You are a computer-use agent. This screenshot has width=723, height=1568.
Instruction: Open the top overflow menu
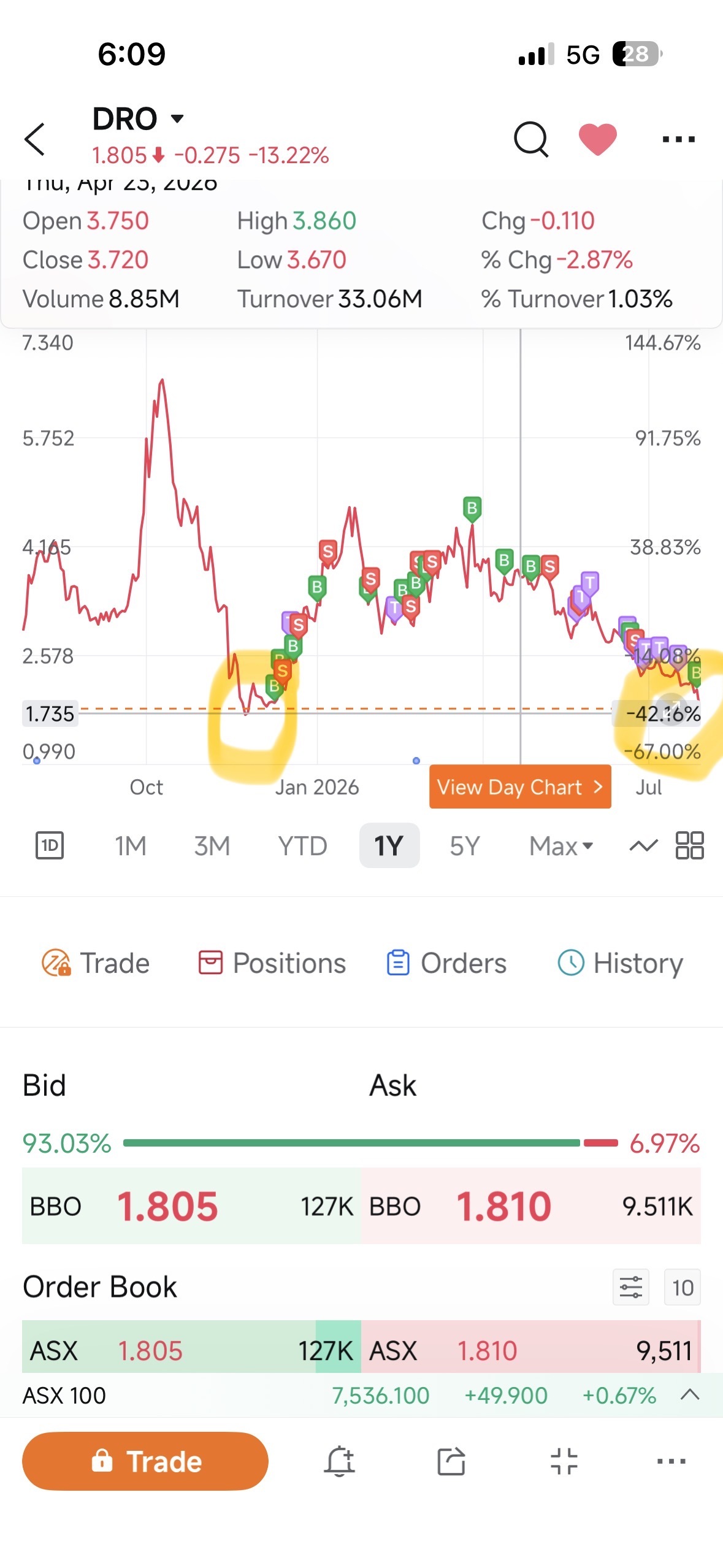click(678, 139)
